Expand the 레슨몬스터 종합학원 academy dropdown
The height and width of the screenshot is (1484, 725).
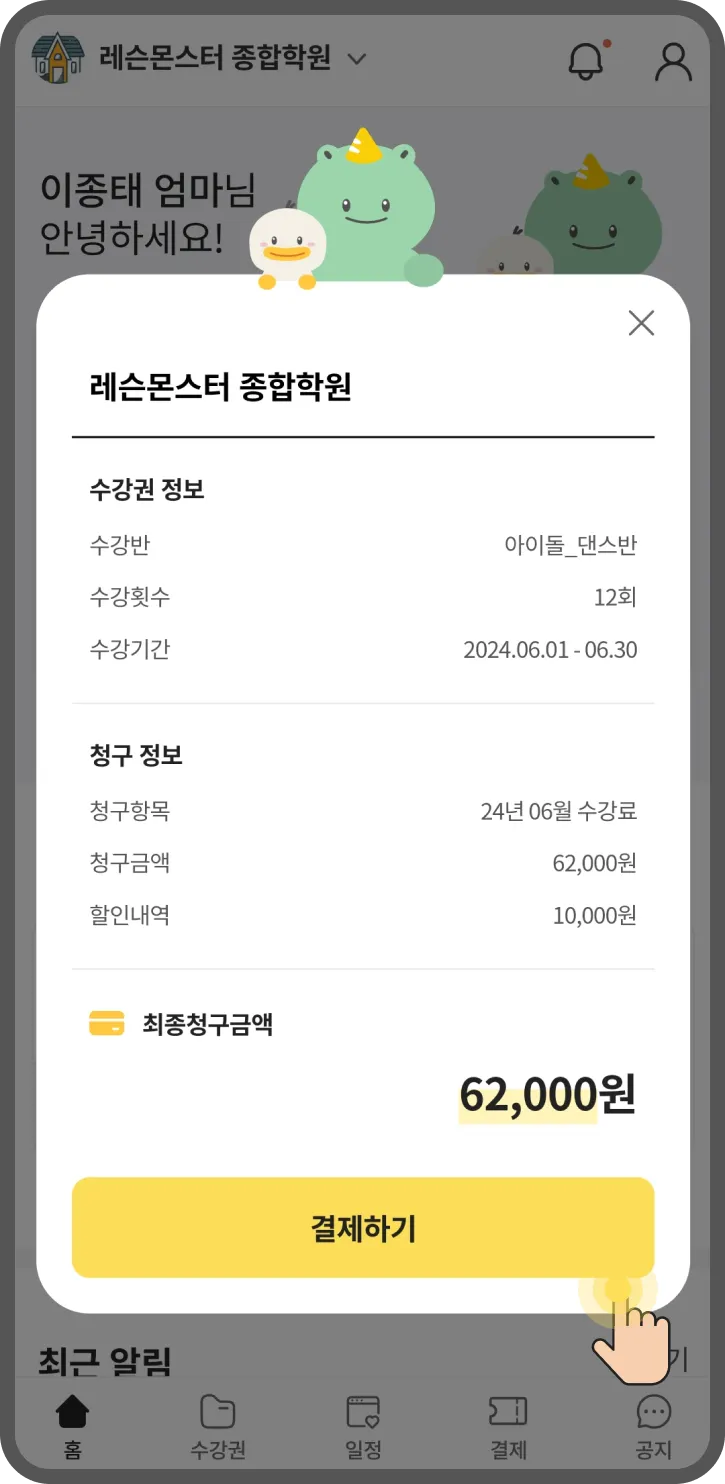[x=356, y=59]
